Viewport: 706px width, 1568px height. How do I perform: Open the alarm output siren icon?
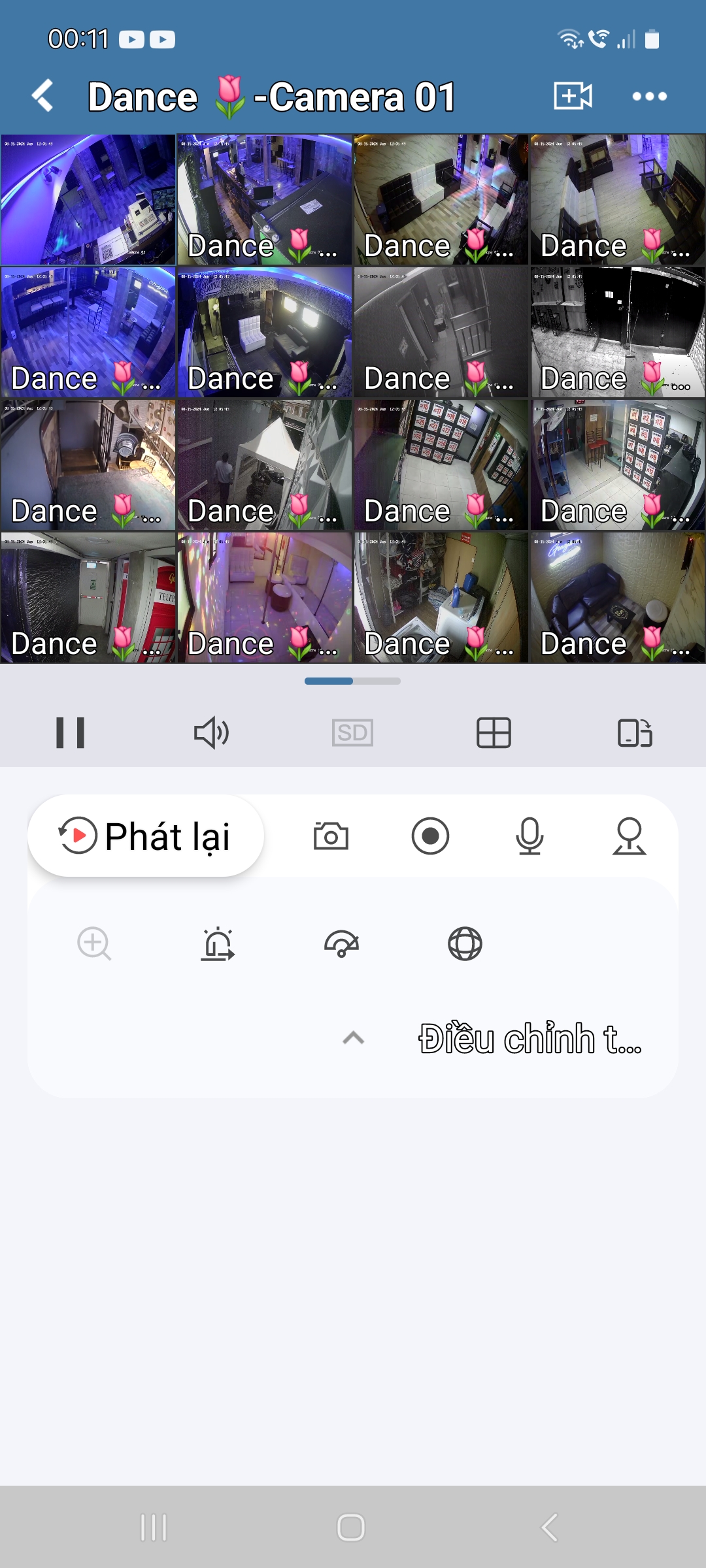[218, 944]
